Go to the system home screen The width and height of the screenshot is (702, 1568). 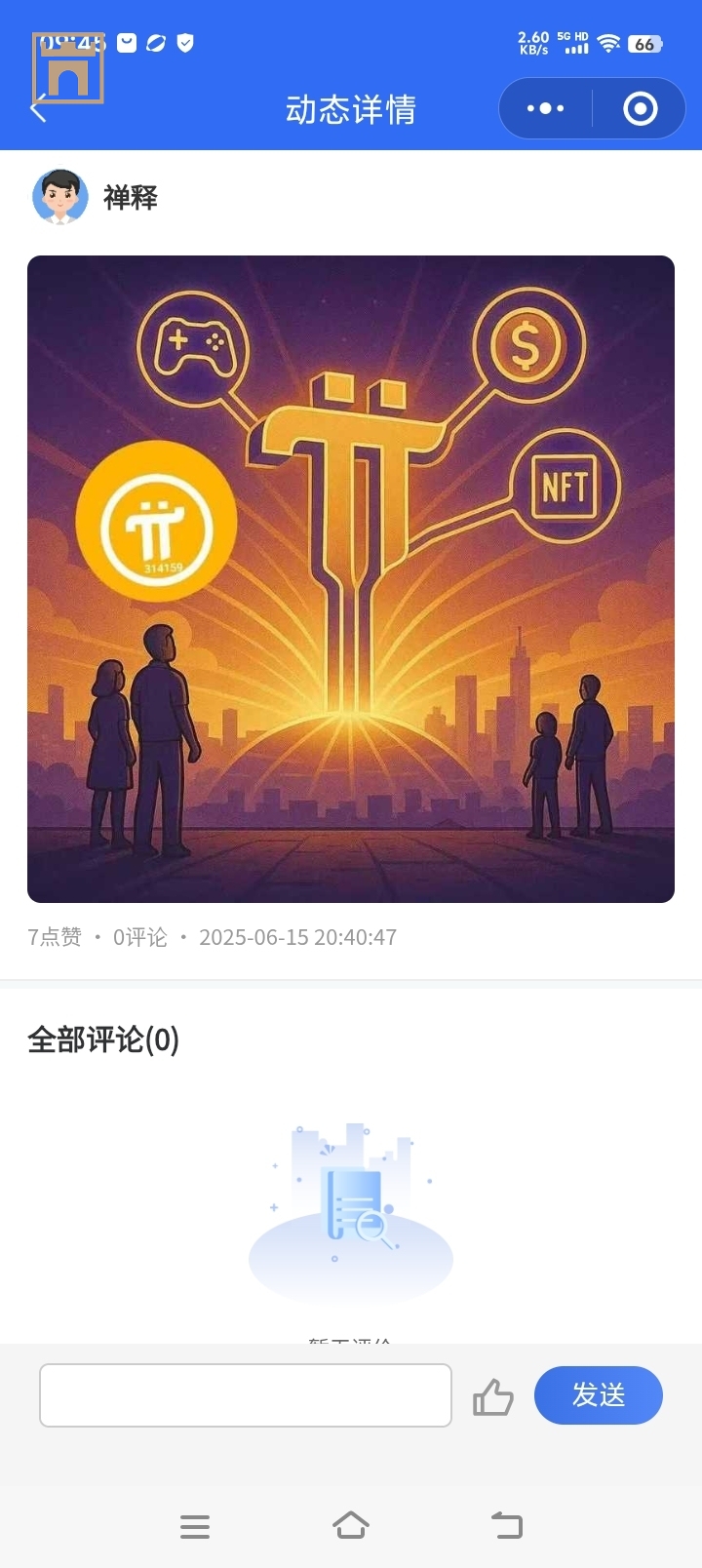(351, 1526)
